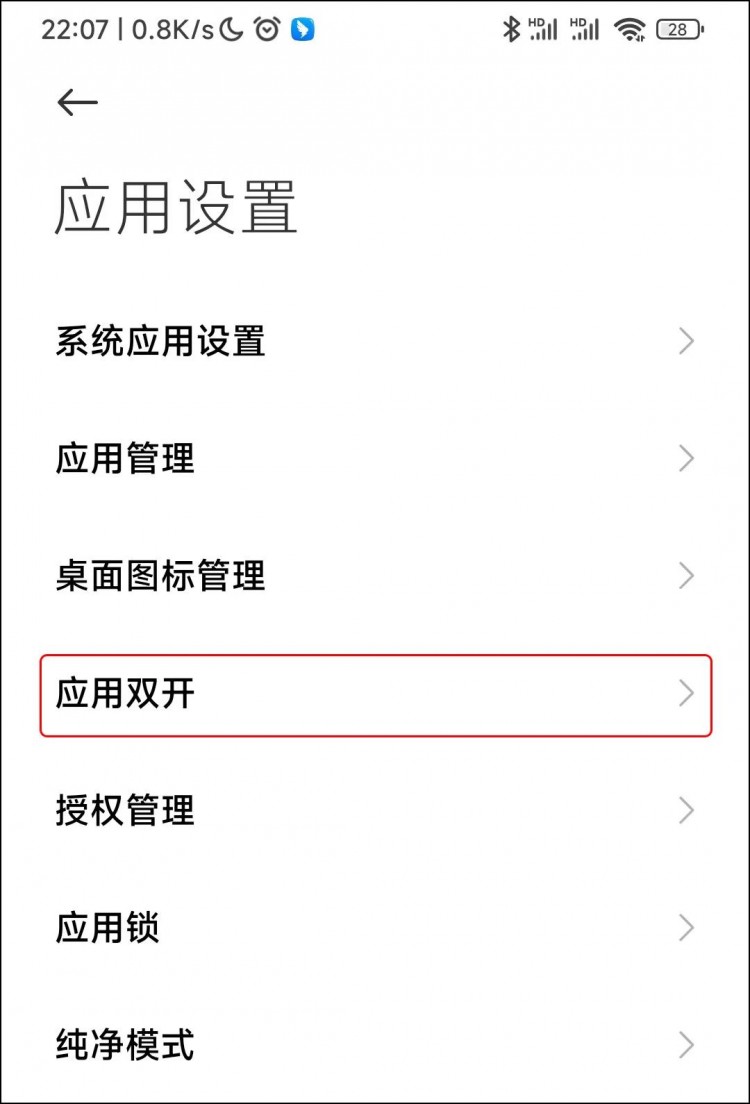Tap the blue notification app icon
This screenshot has height=1104, width=750.
click(300, 31)
